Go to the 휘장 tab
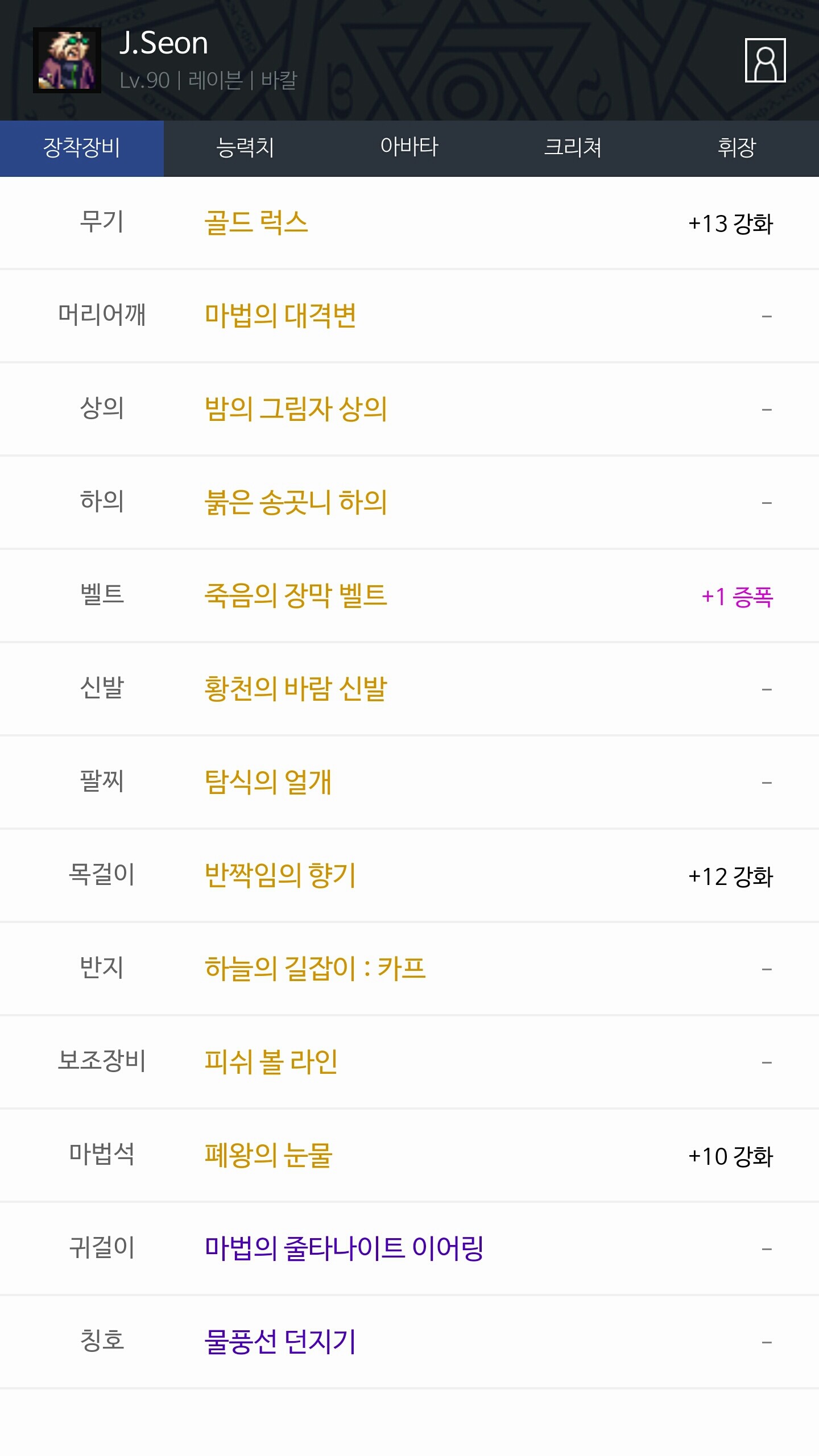Image resolution: width=819 pixels, height=1456 pixels. click(737, 148)
